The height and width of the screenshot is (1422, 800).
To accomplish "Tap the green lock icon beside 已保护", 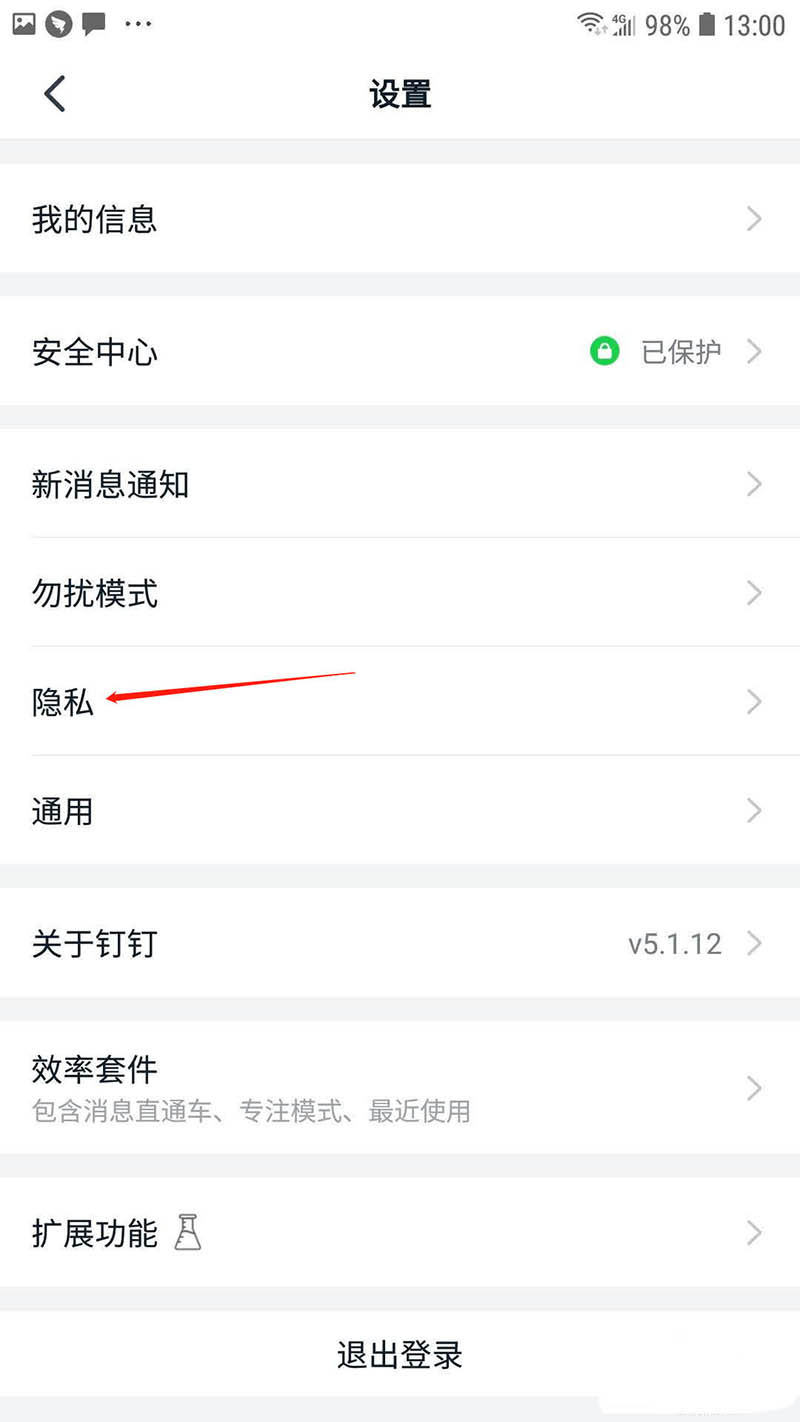I will pos(604,351).
